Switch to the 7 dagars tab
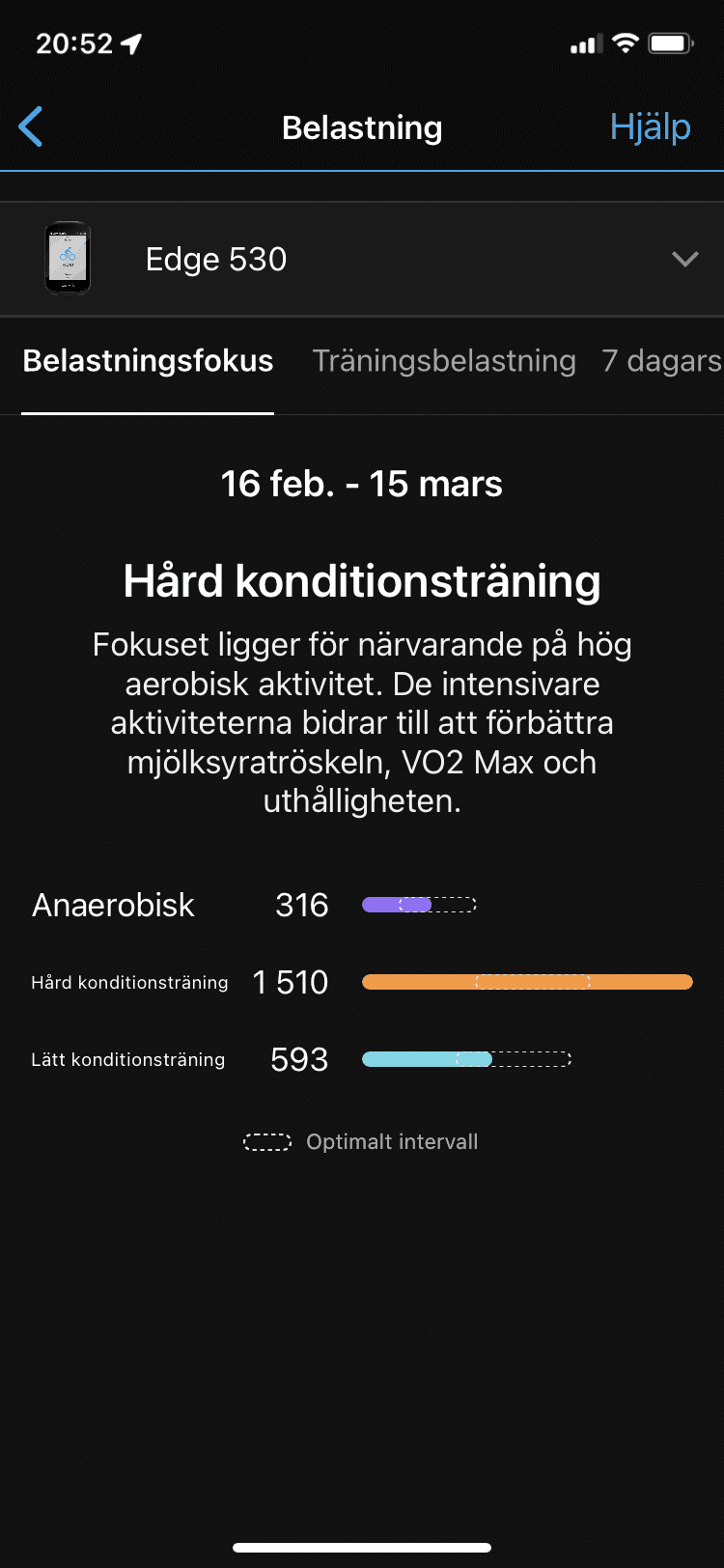Screen dimensions: 724x1568 coord(661,361)
